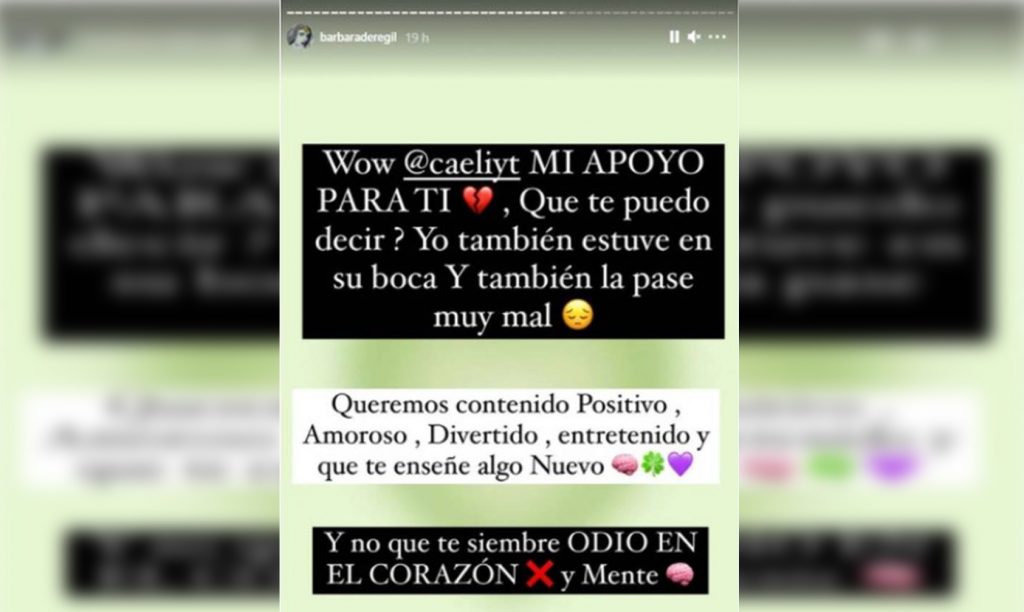Pause the story playback
This screenshot has height=612, width=1024.
pyautogui.click(x=674, y=37)
